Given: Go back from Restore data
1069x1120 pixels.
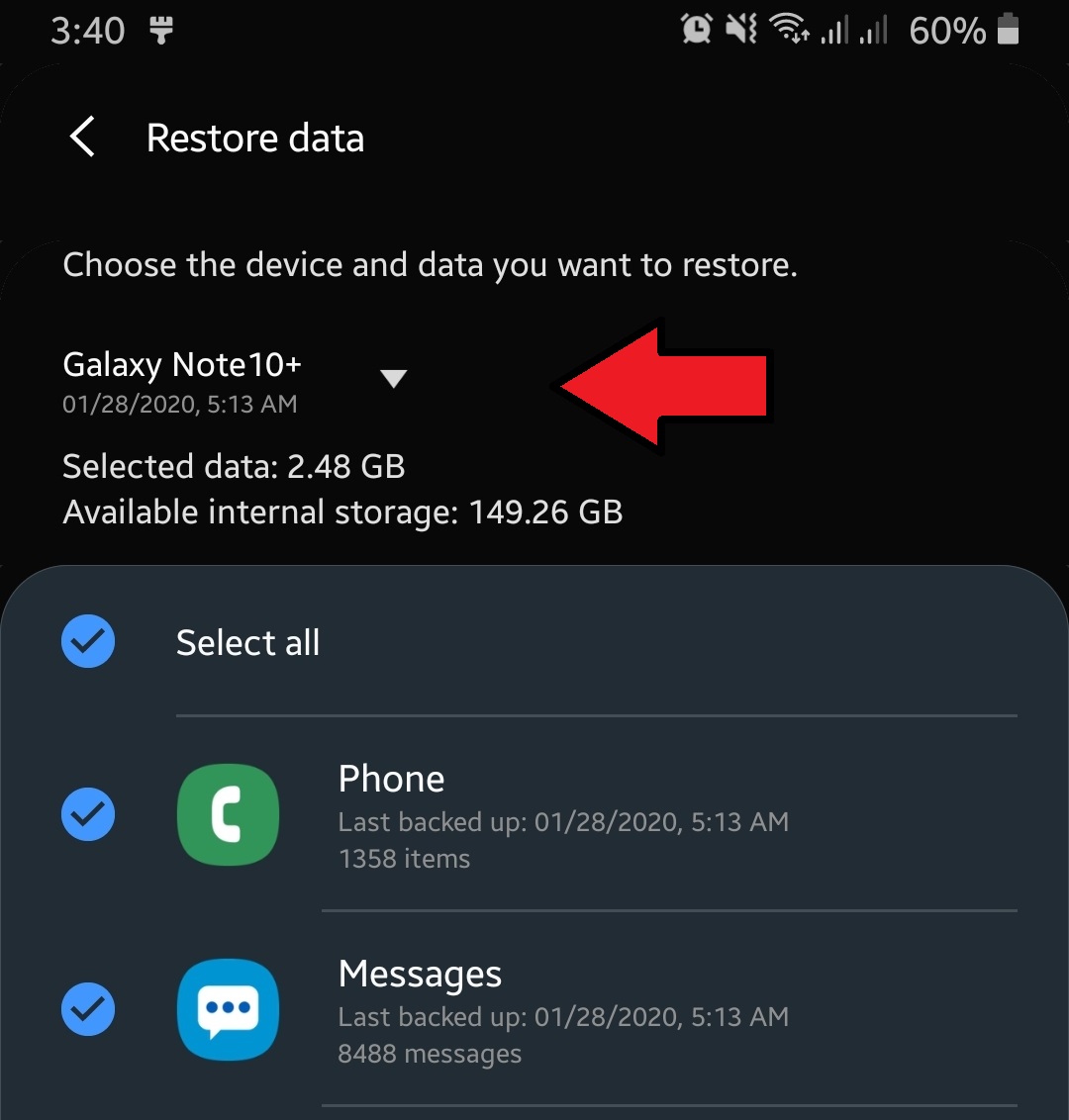Looking at the screenshot, I should (x=83, y=138).
